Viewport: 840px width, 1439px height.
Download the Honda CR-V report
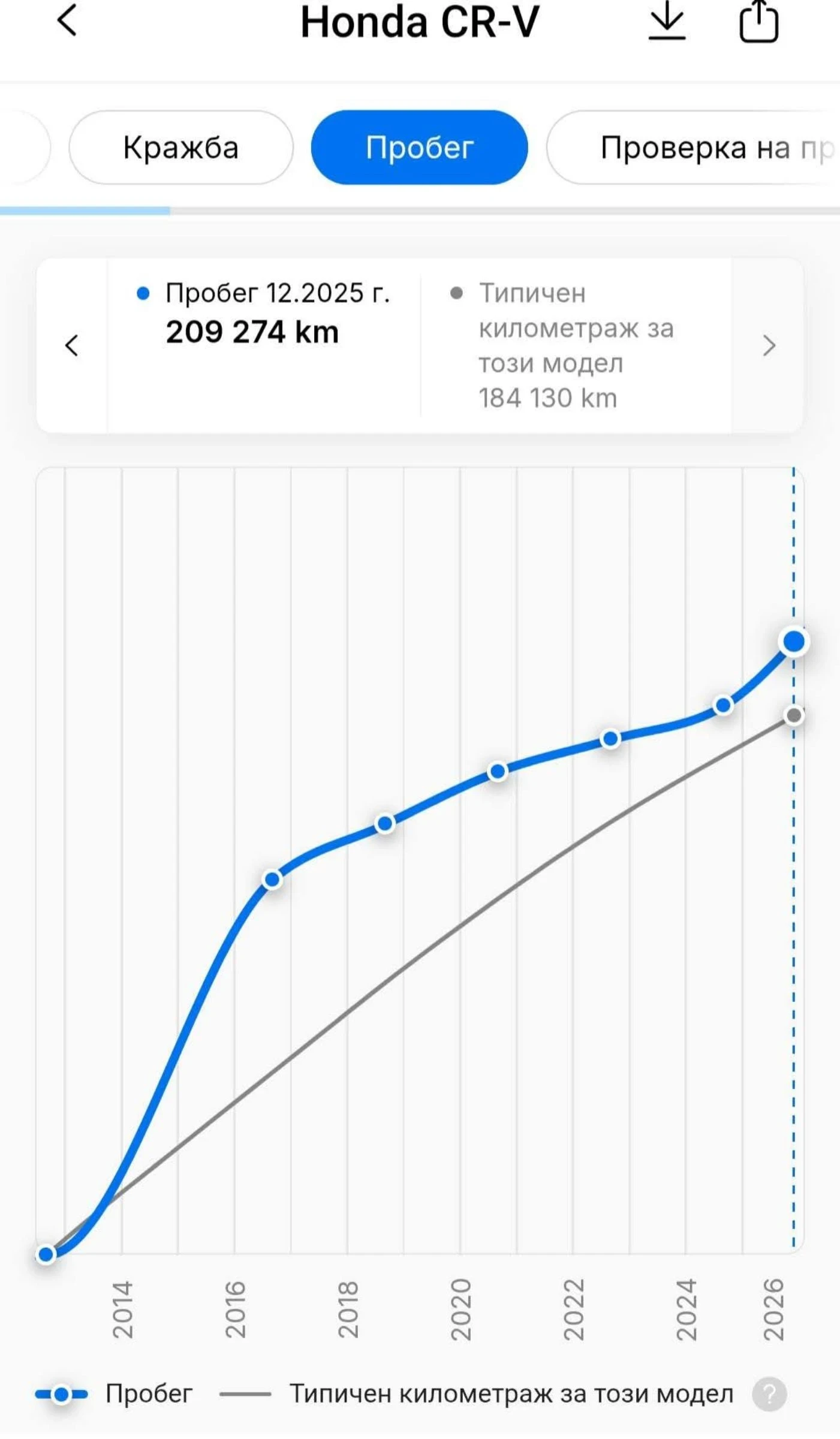667,22
